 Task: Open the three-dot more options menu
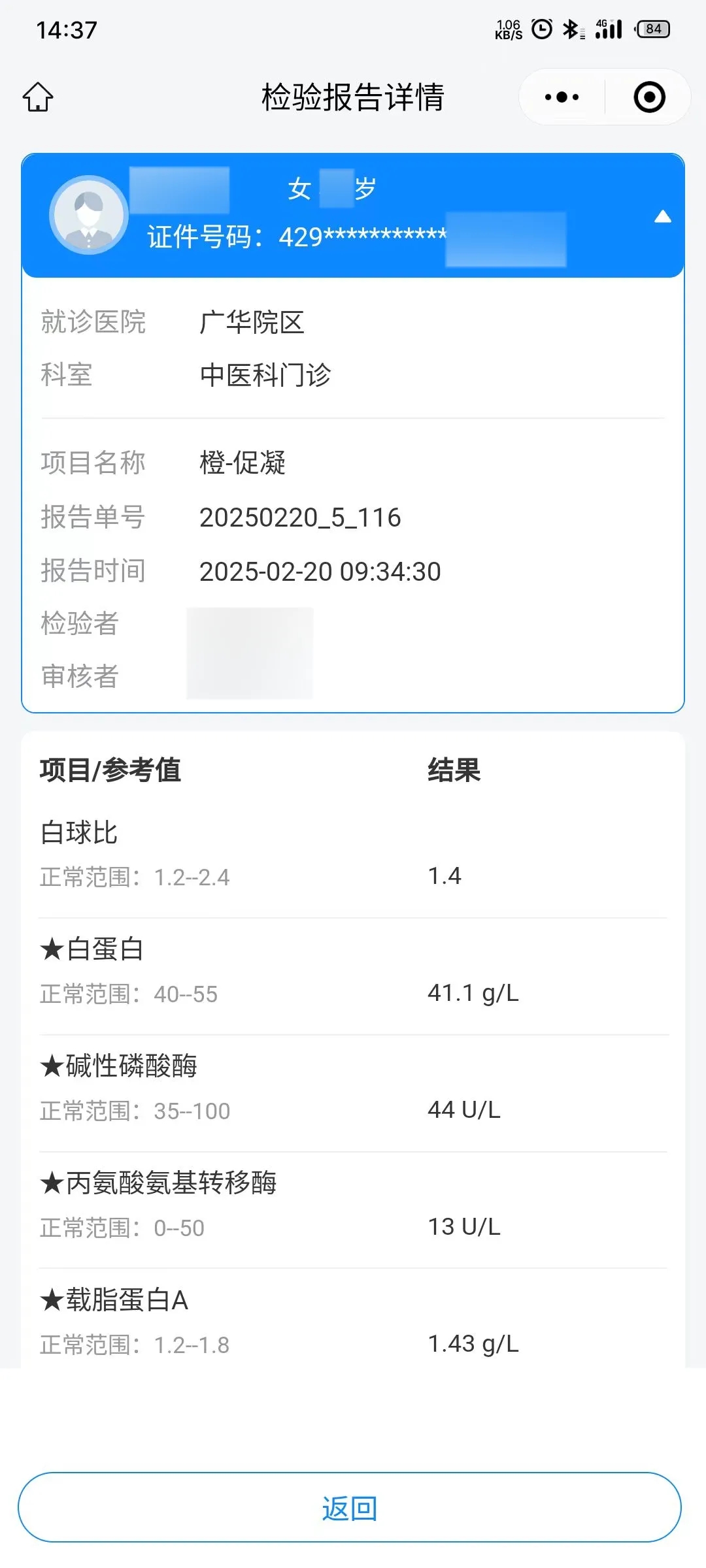(562, 97)
